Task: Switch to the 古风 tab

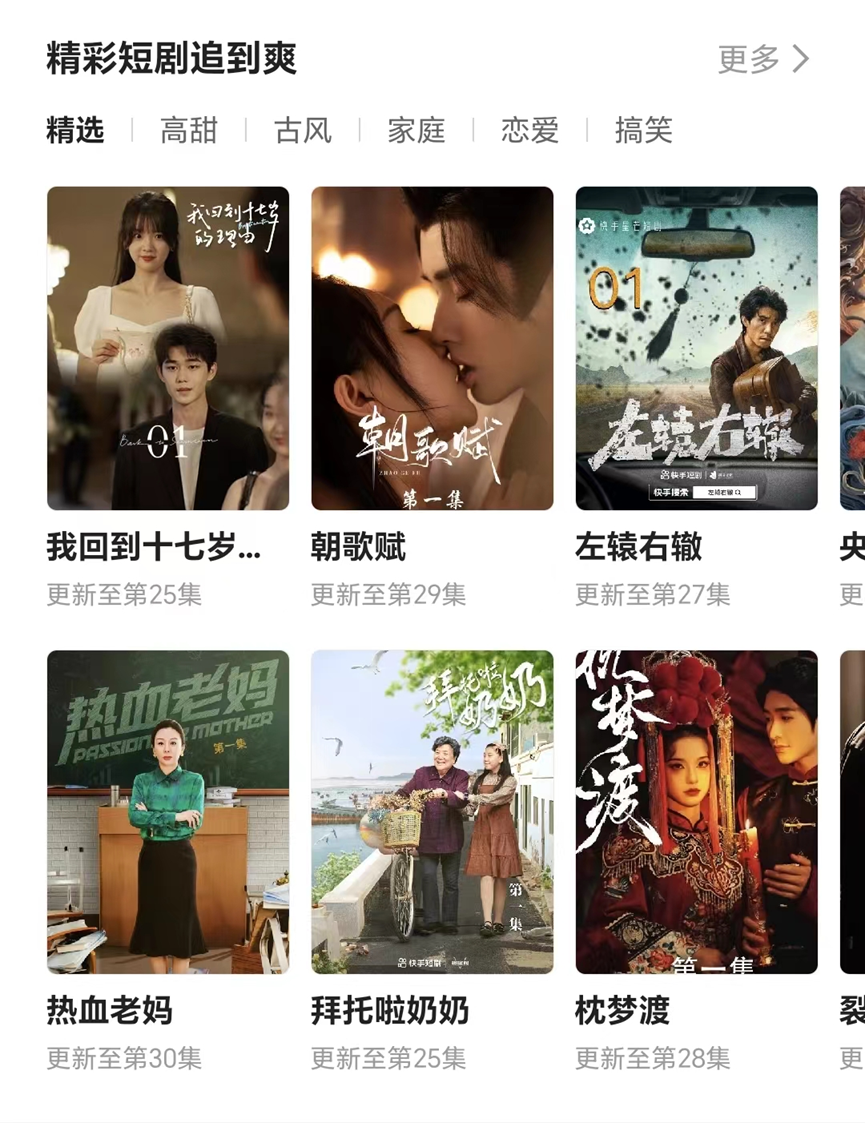Action: pos(303,130)
